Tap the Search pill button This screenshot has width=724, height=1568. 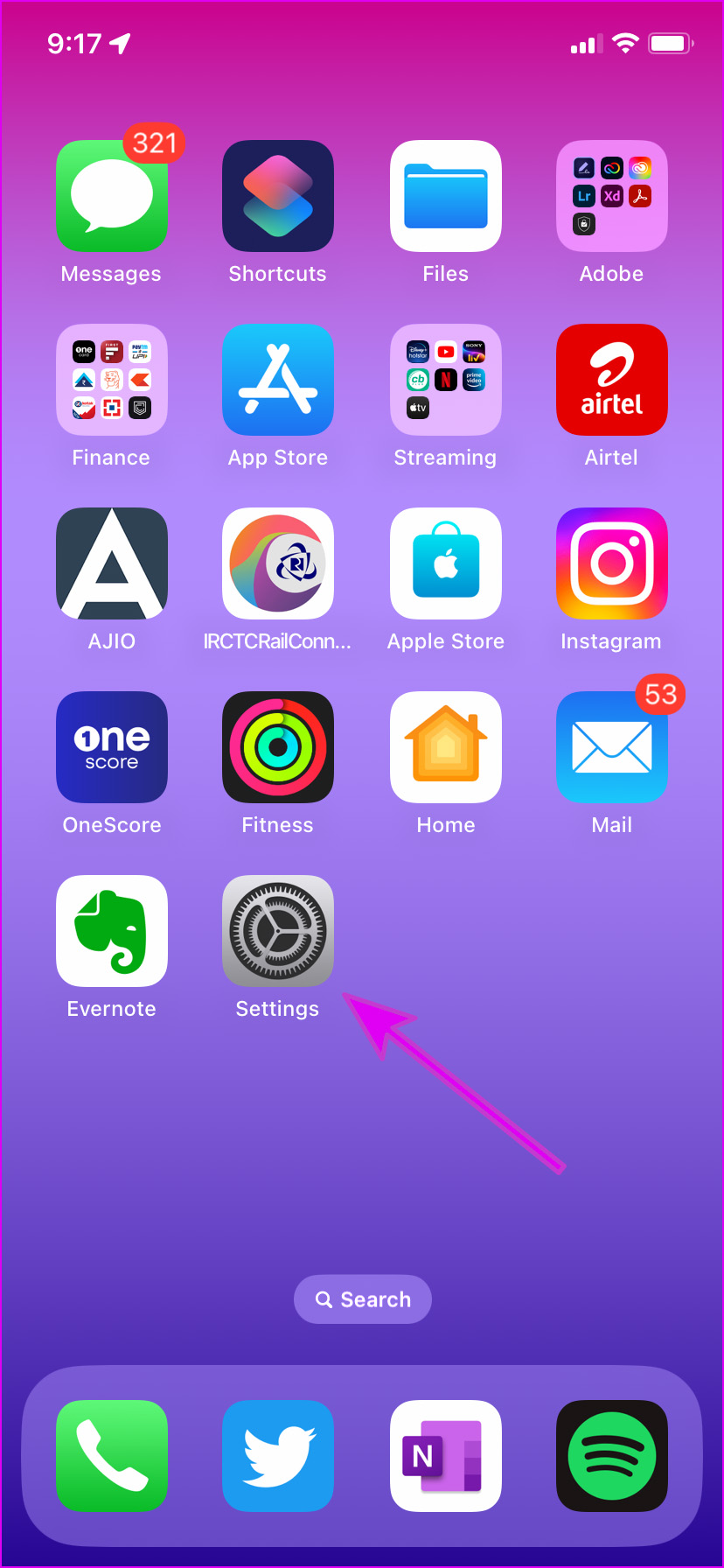363,1299
